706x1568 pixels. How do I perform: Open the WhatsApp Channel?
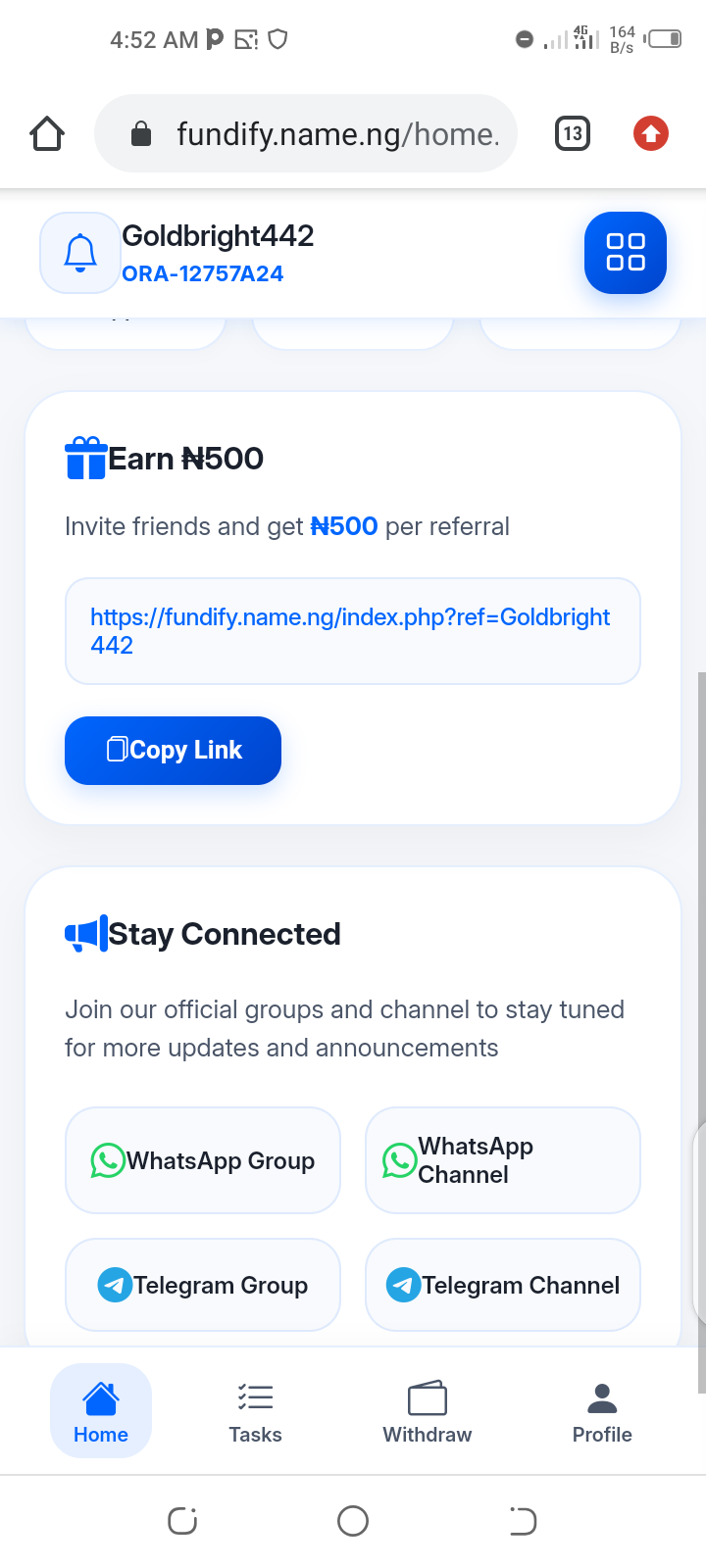coord(502,1160)
